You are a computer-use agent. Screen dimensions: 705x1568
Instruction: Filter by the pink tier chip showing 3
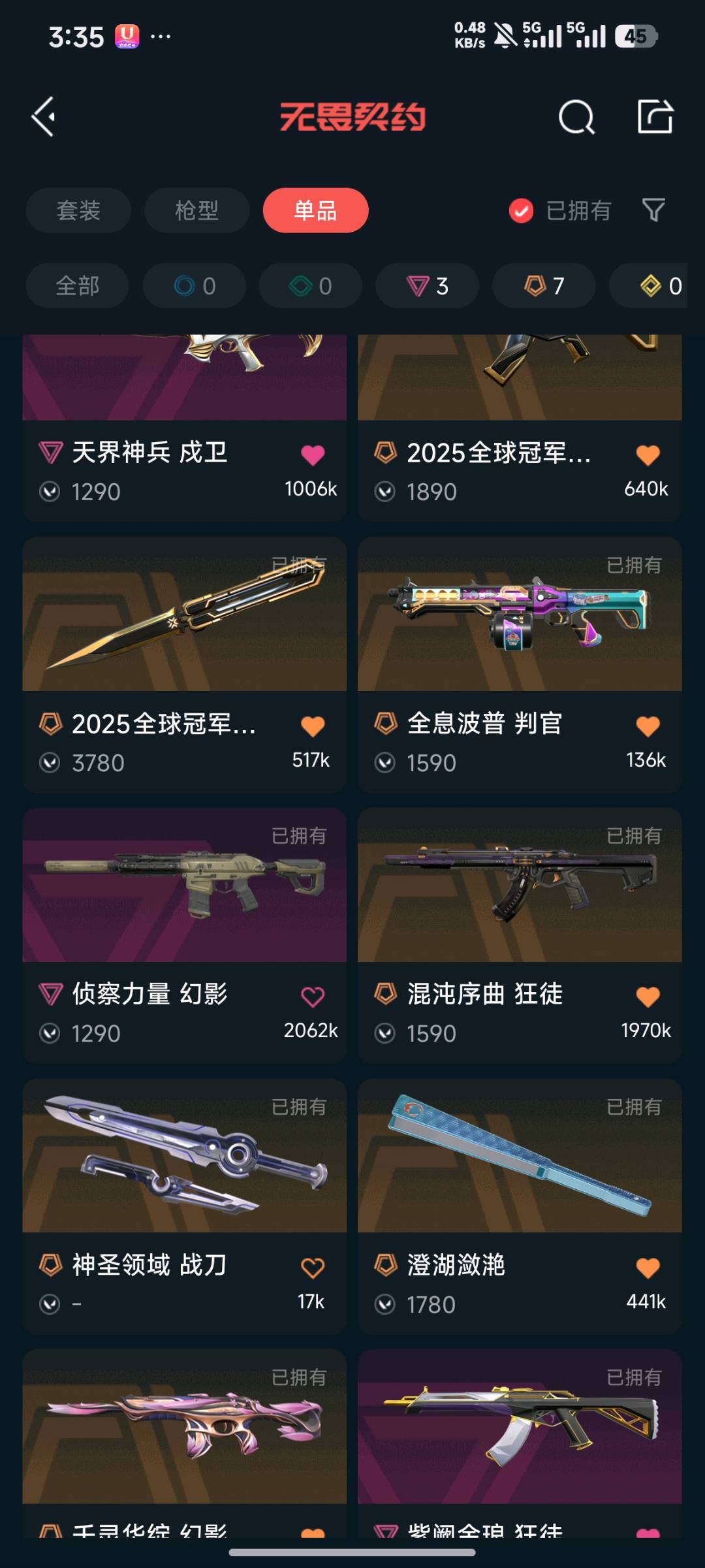click(x=427, y=286)
